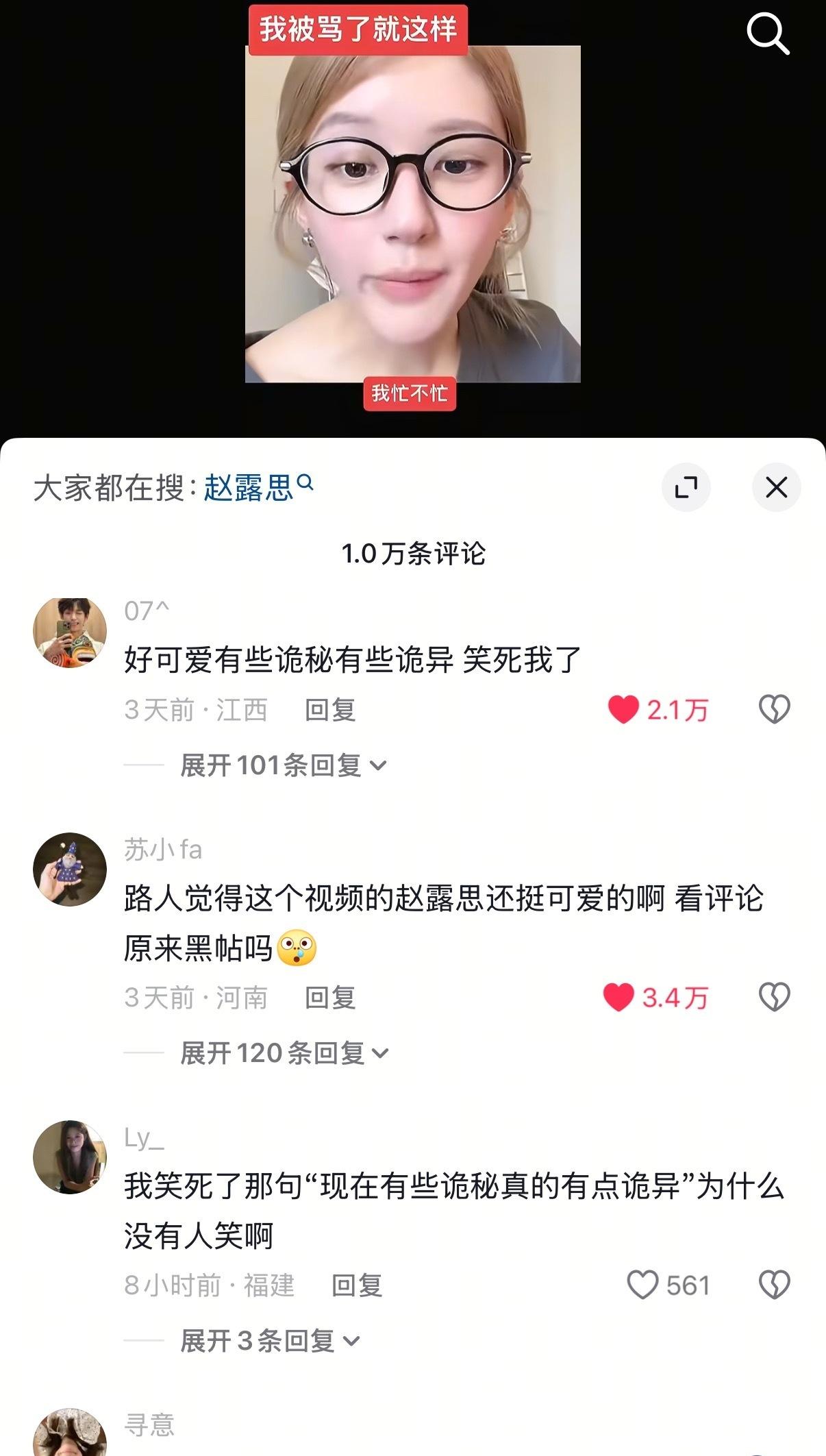Dislike the comment by 07^
The image size is (826, 1456).
(775, 709)
